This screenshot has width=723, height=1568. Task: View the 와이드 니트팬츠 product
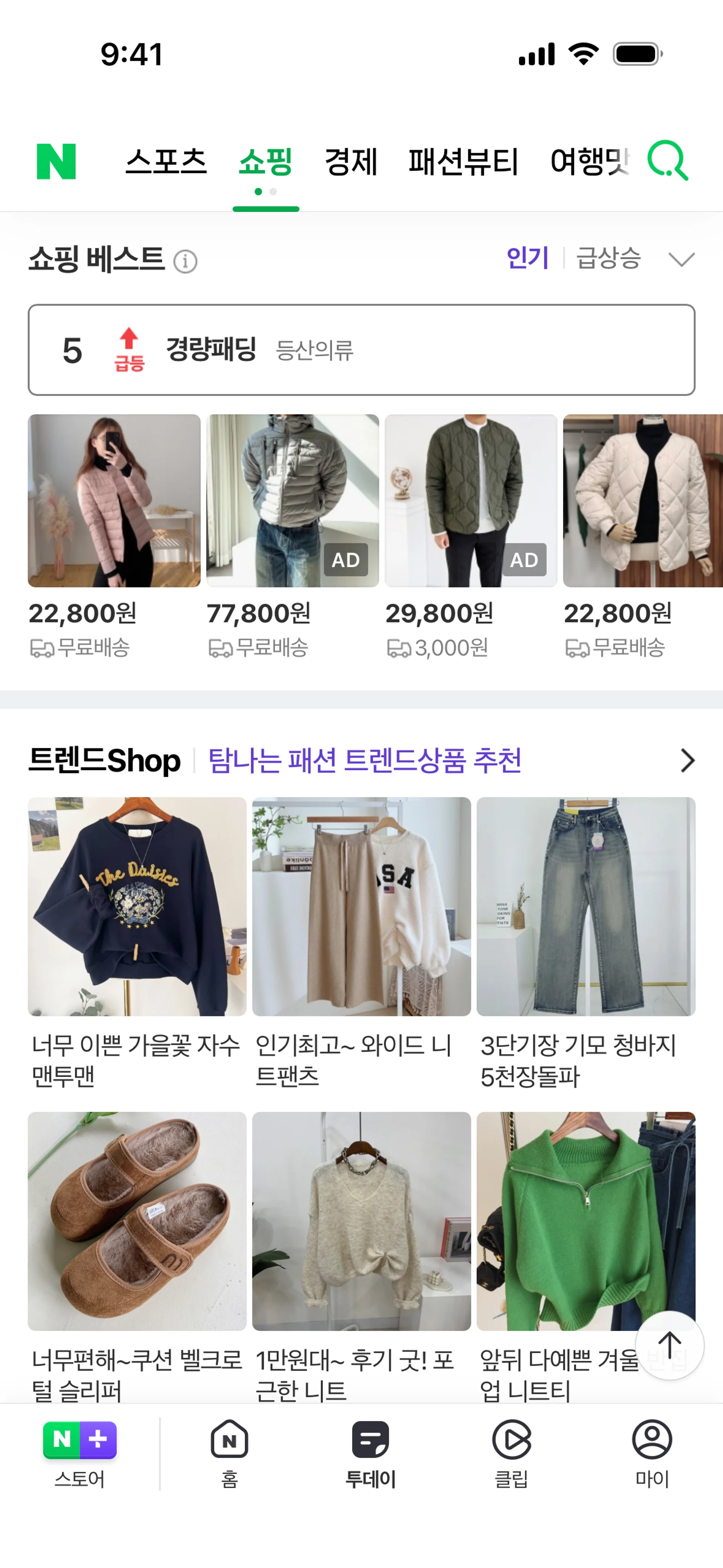point(361,906)
